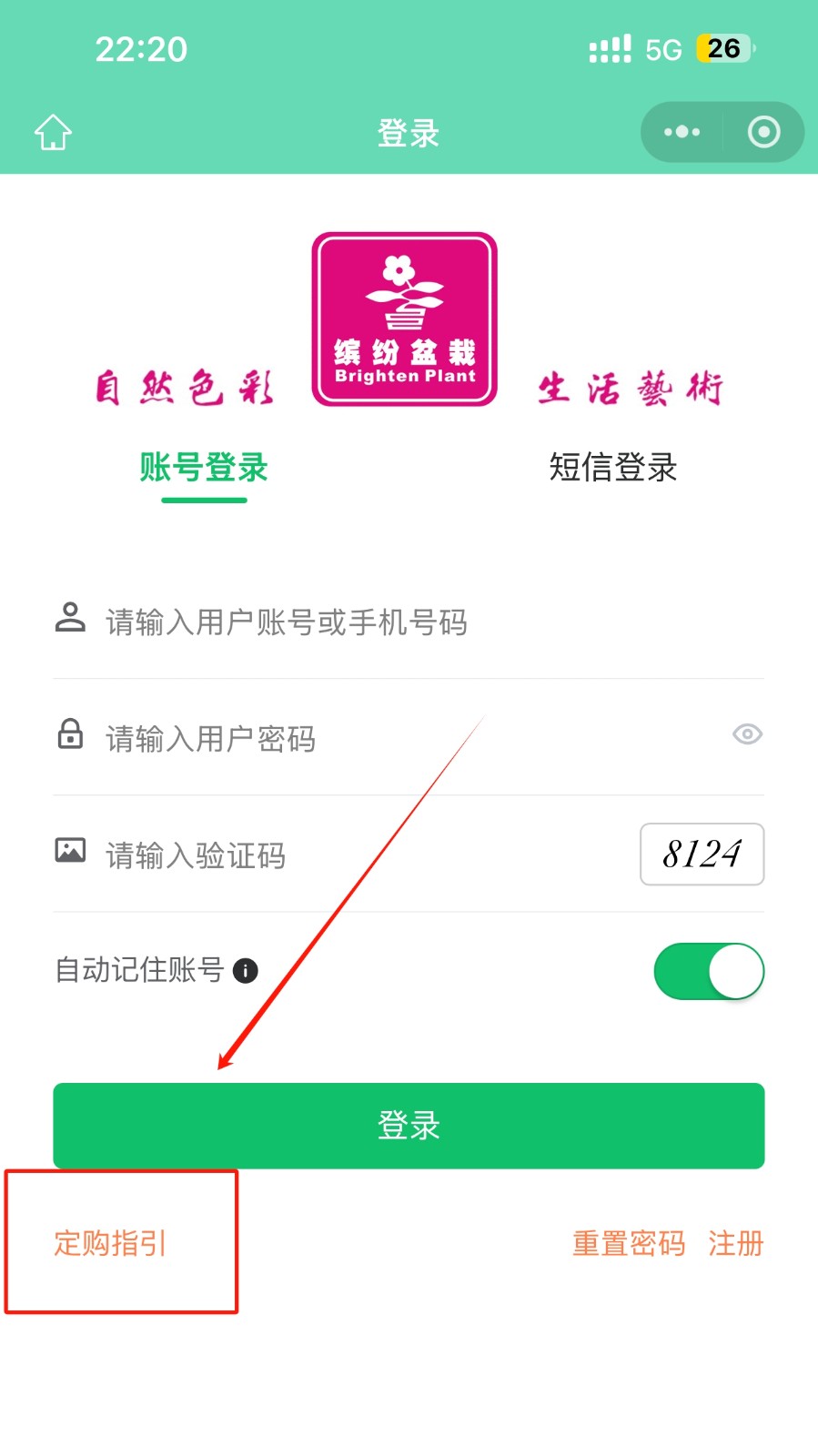Open 注册 to create an account

[735, 1243]
